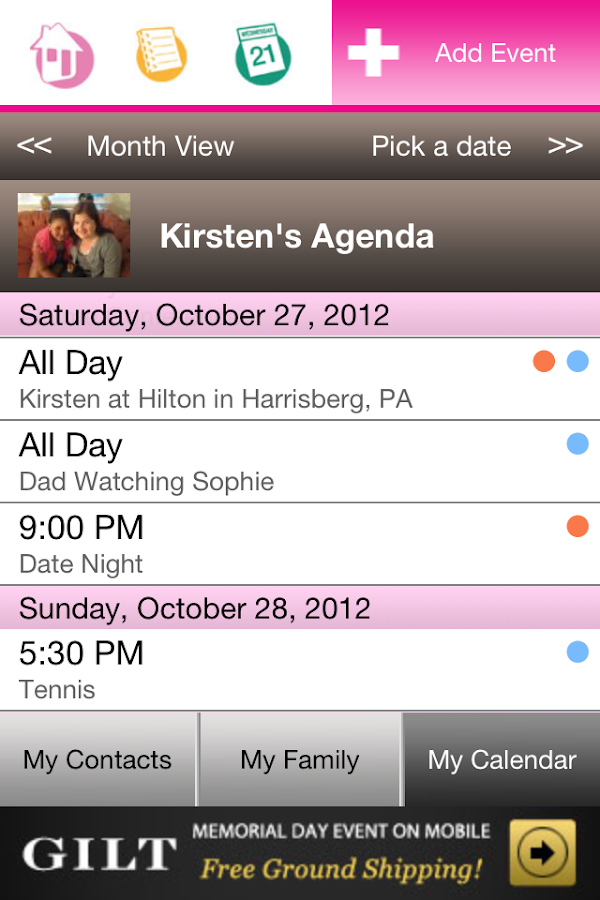600x900 pixels.
Task: Go to previous day with << arrows
Action: [34, 146]
